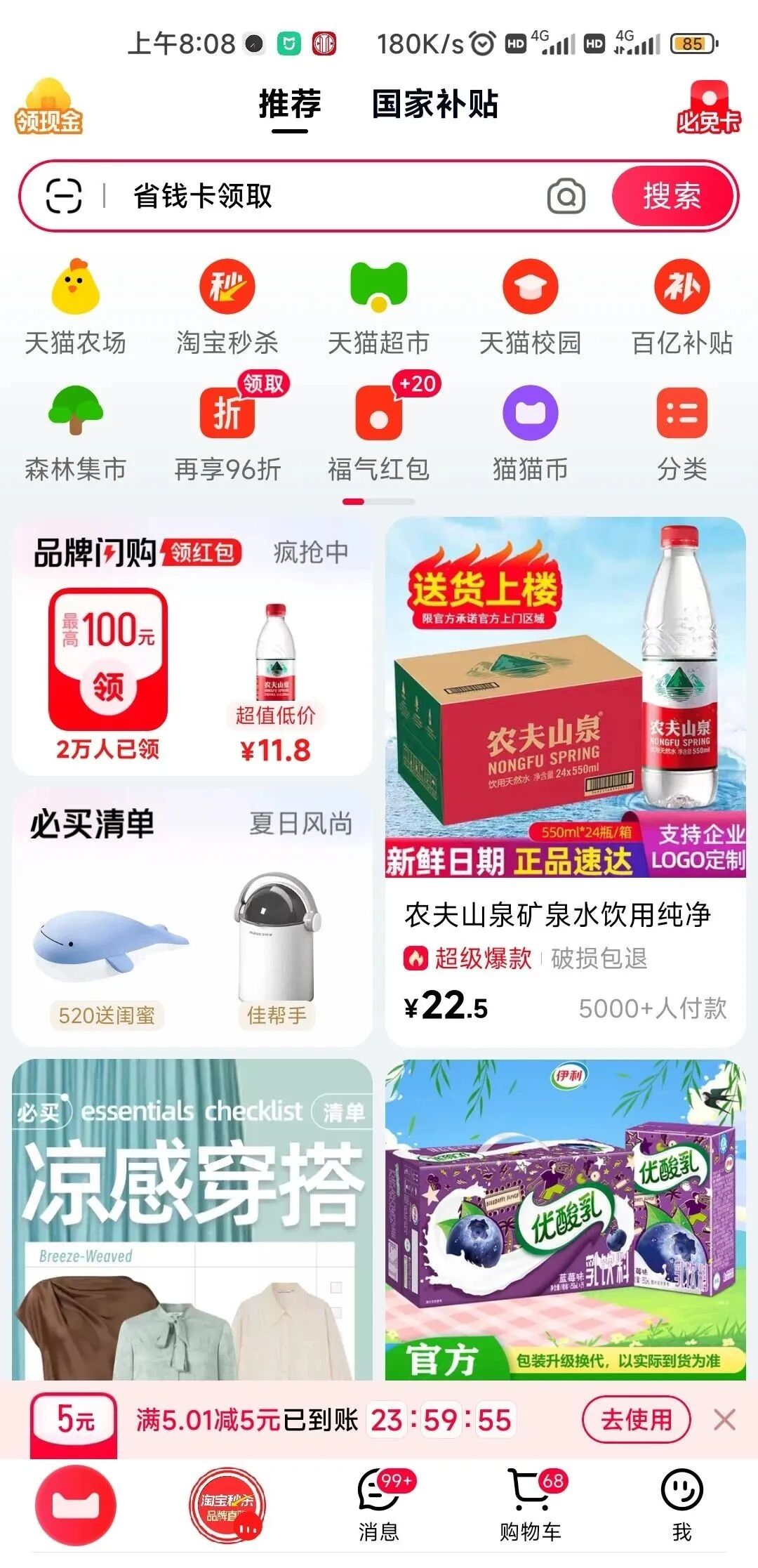
Task: Open the 领现金 cash reward icon
Action: [x=48, y=107]
